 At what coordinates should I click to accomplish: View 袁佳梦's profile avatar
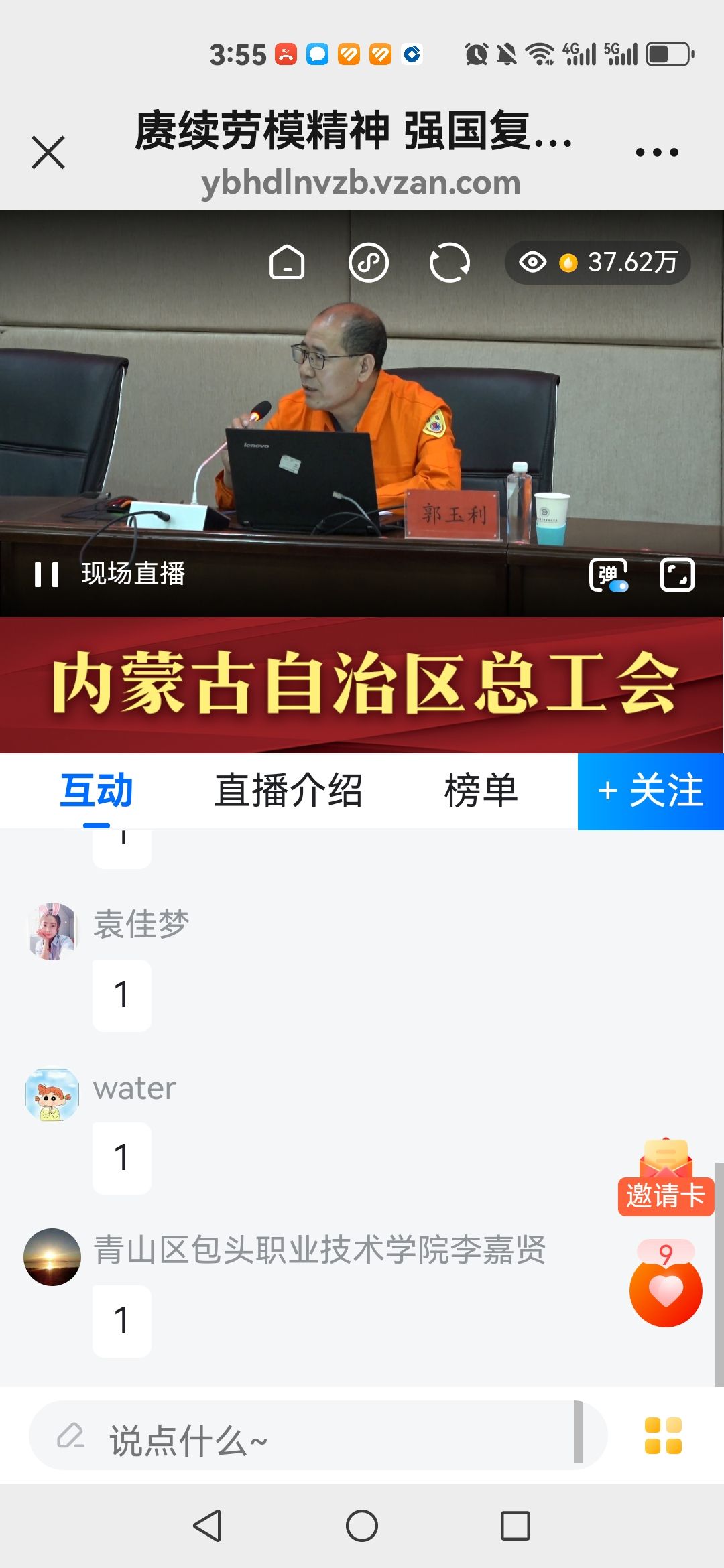52,931
